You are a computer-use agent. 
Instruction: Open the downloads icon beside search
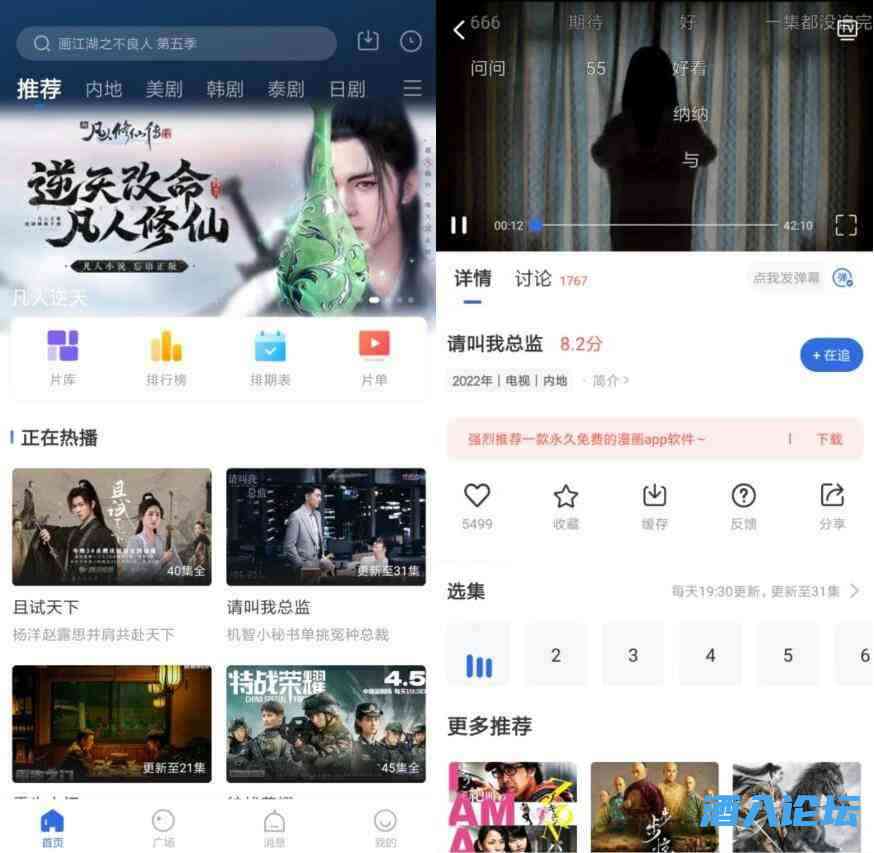click(368, 41)
